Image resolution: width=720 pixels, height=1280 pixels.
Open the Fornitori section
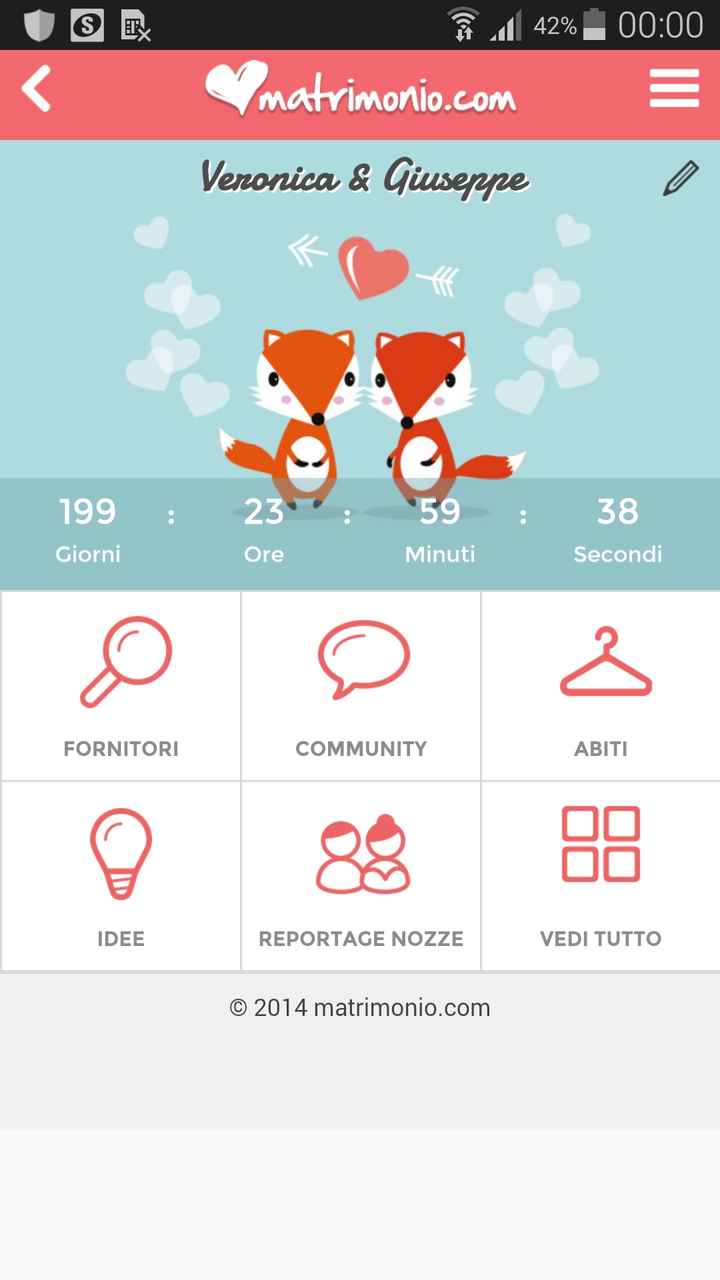click(x=121, y=686)
